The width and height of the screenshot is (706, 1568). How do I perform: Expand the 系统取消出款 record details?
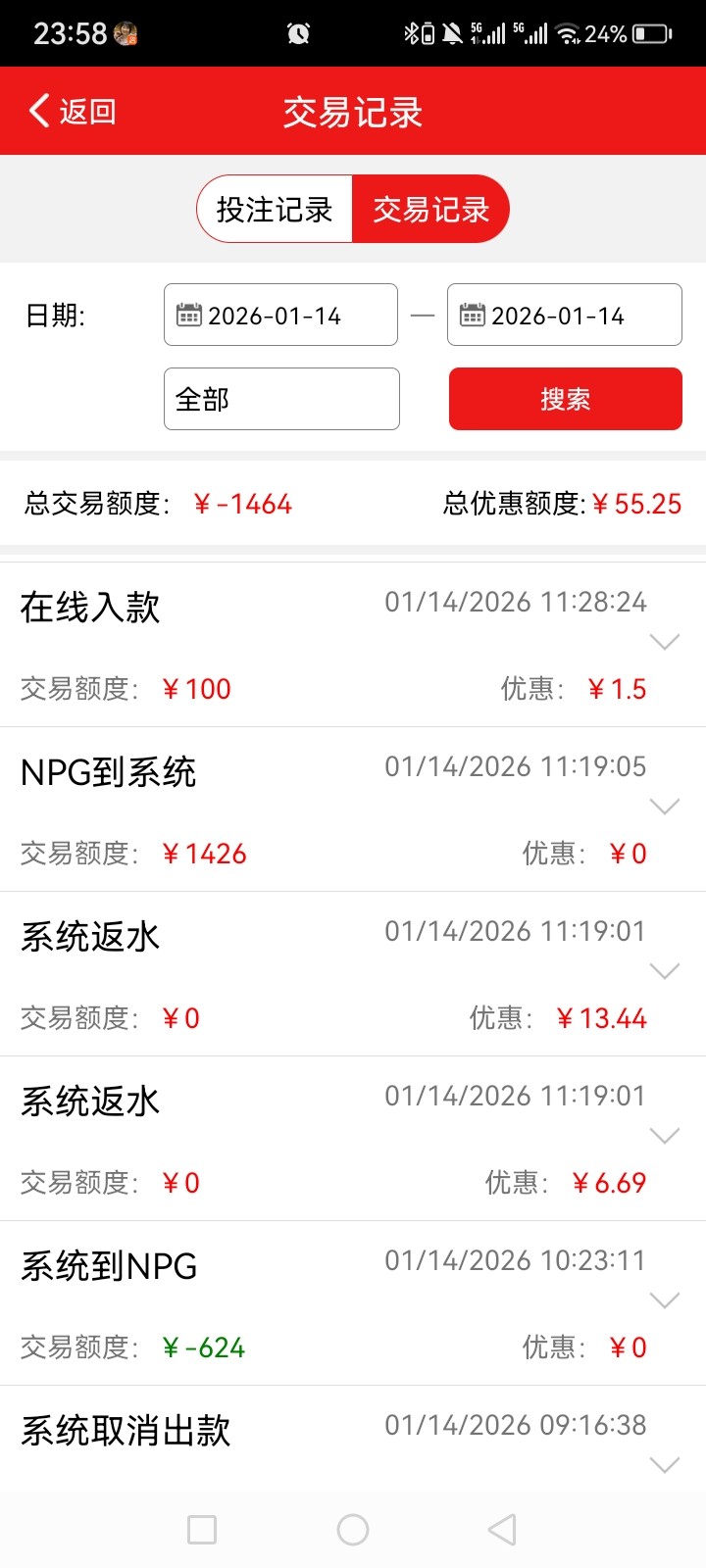click(665, 1465)
